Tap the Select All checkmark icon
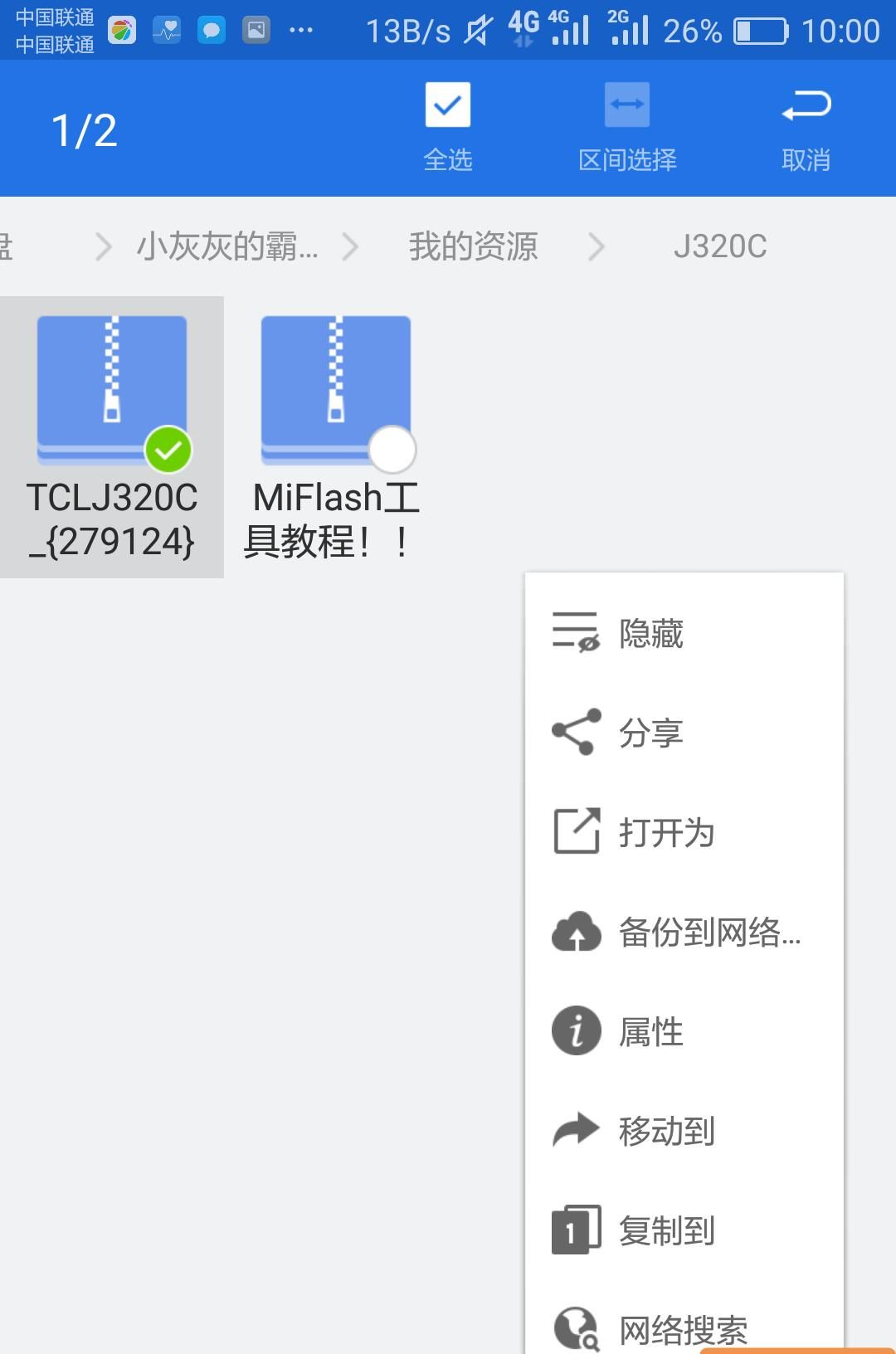896x1354 pixels. pos(447,105)
